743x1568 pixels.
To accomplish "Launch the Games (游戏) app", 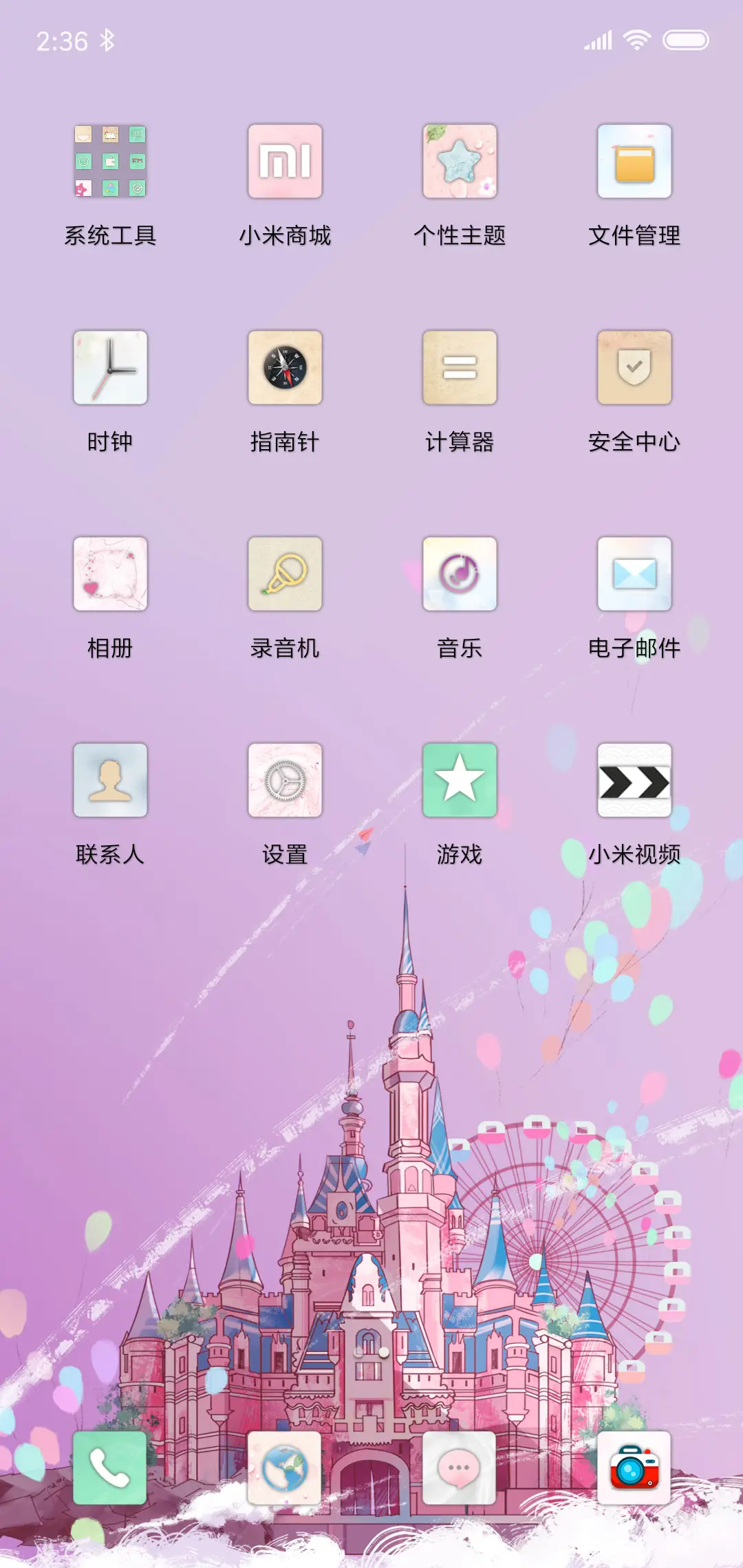I will point(460,782).
